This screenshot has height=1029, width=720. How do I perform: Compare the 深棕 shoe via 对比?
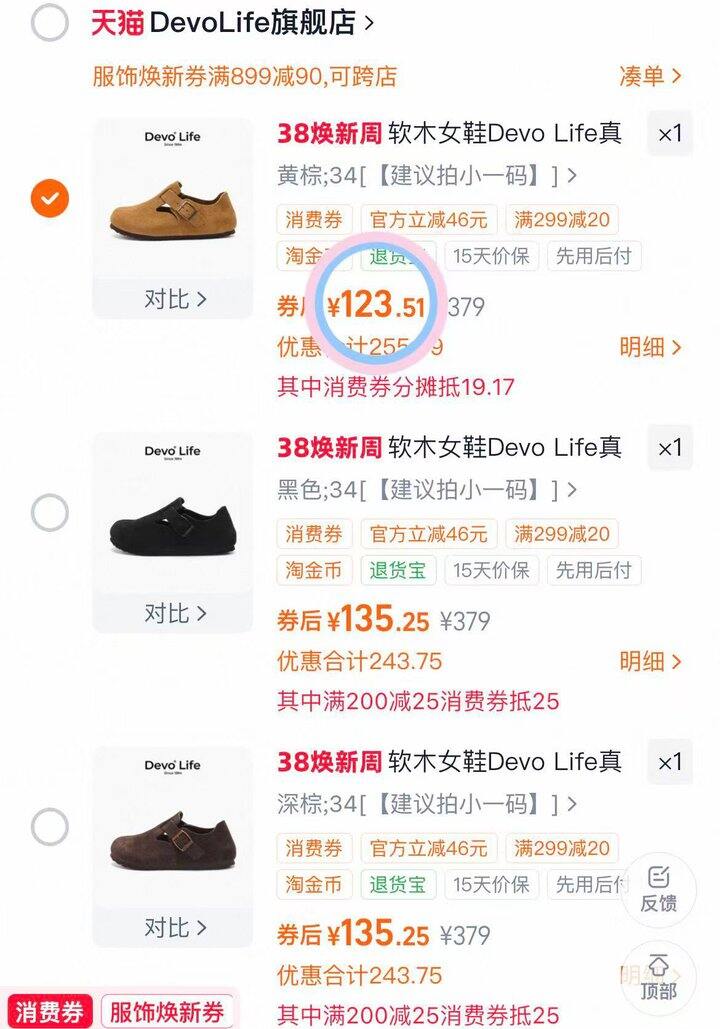point(174,927)
